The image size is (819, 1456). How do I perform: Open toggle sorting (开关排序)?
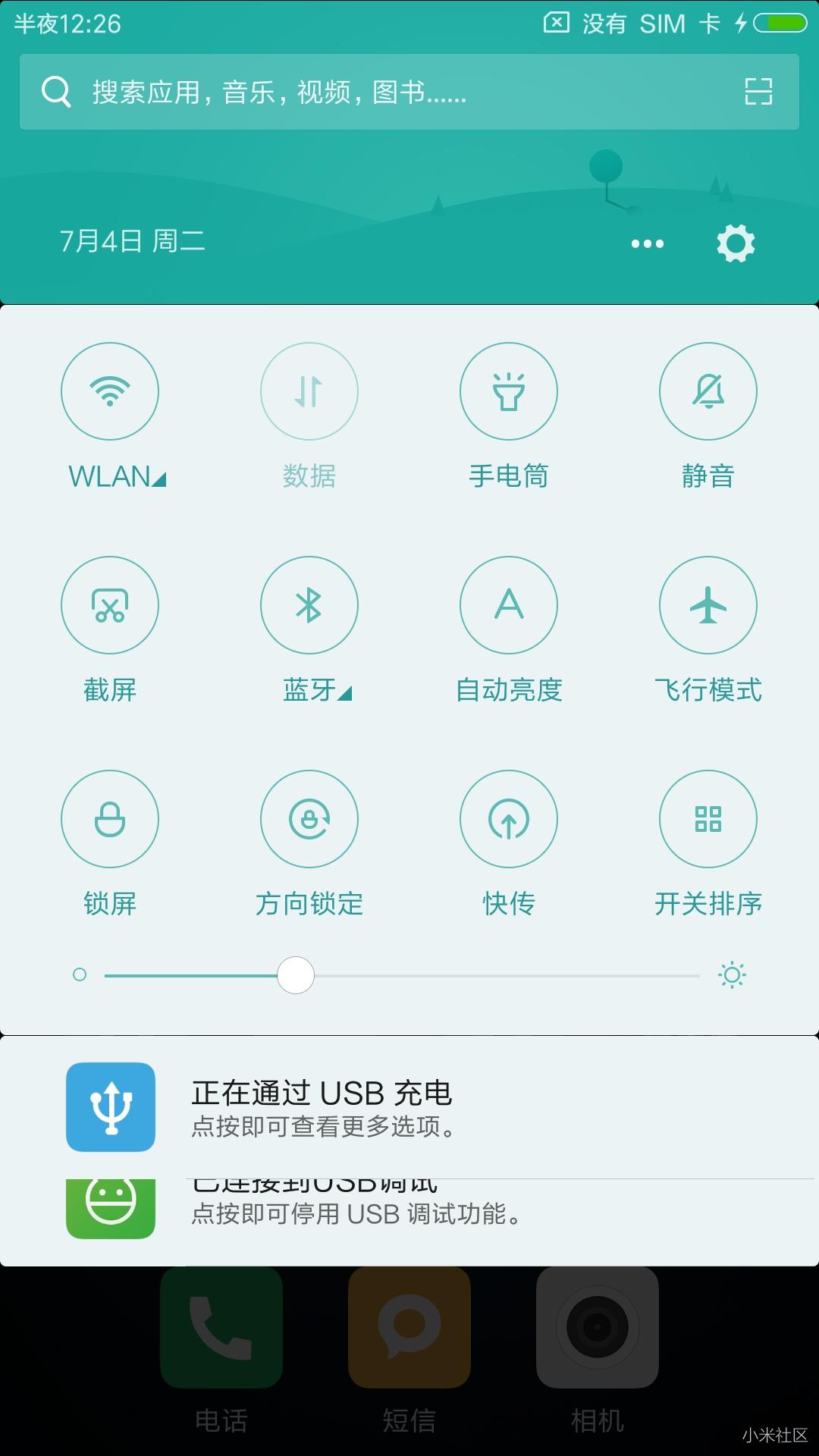(708, 819)
